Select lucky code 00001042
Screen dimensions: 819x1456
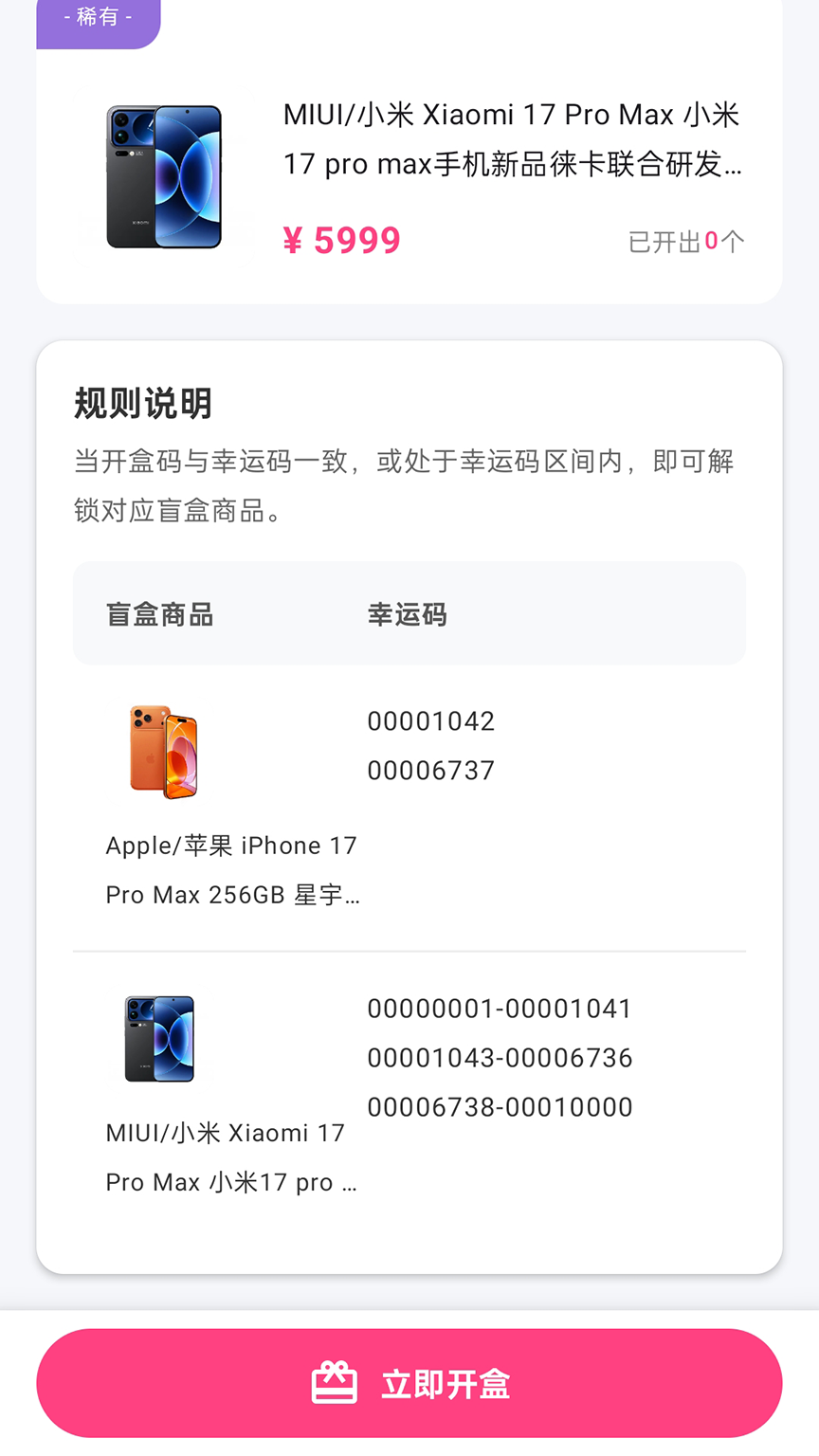click(431, 720)
